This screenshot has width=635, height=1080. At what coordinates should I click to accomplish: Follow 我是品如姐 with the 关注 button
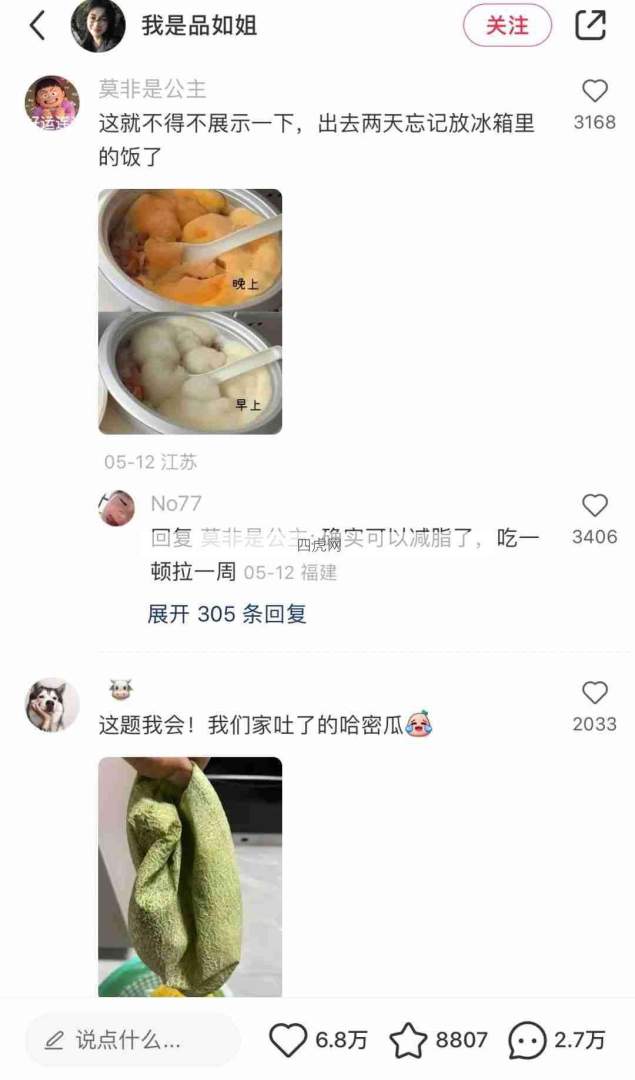tap(507, 26)
